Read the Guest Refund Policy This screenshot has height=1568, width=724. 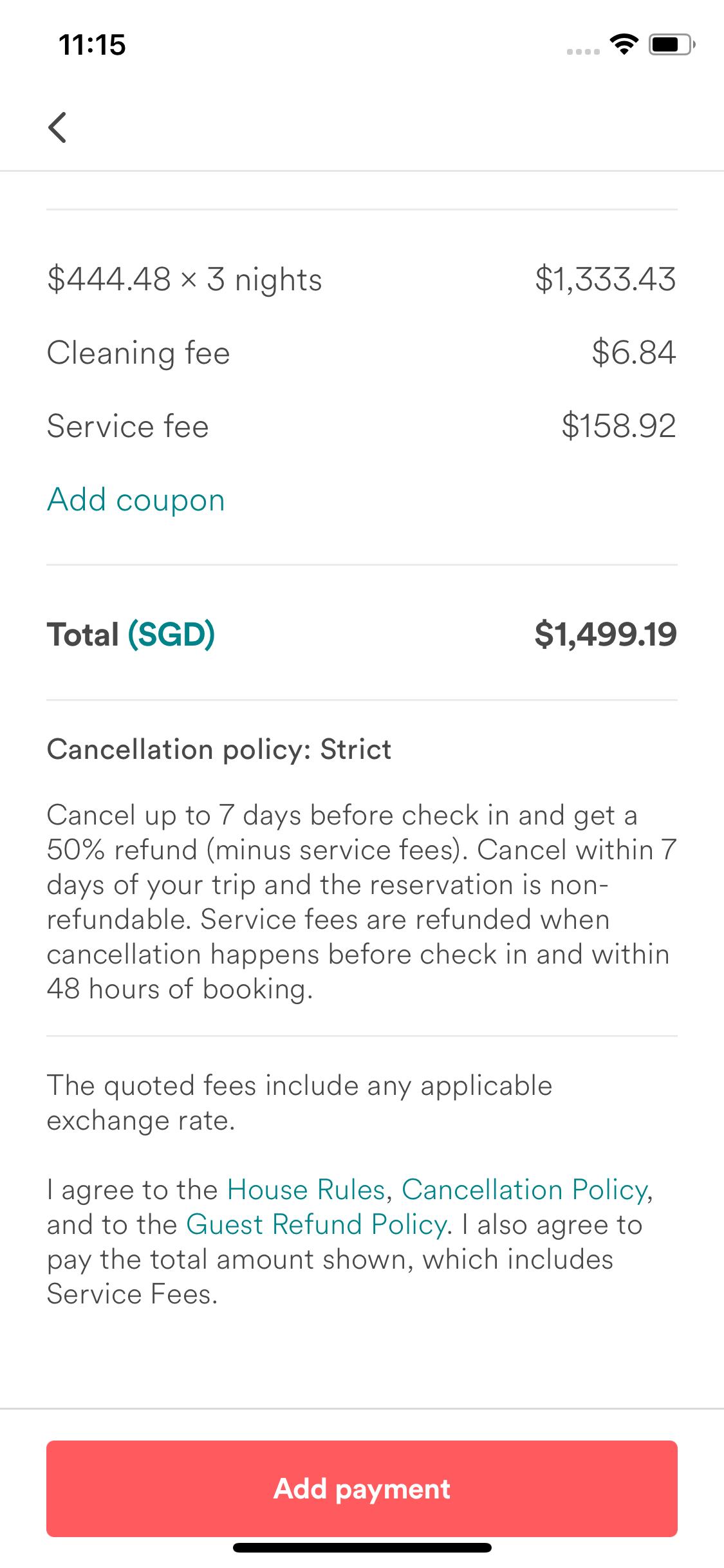(x=317, y=1224)
